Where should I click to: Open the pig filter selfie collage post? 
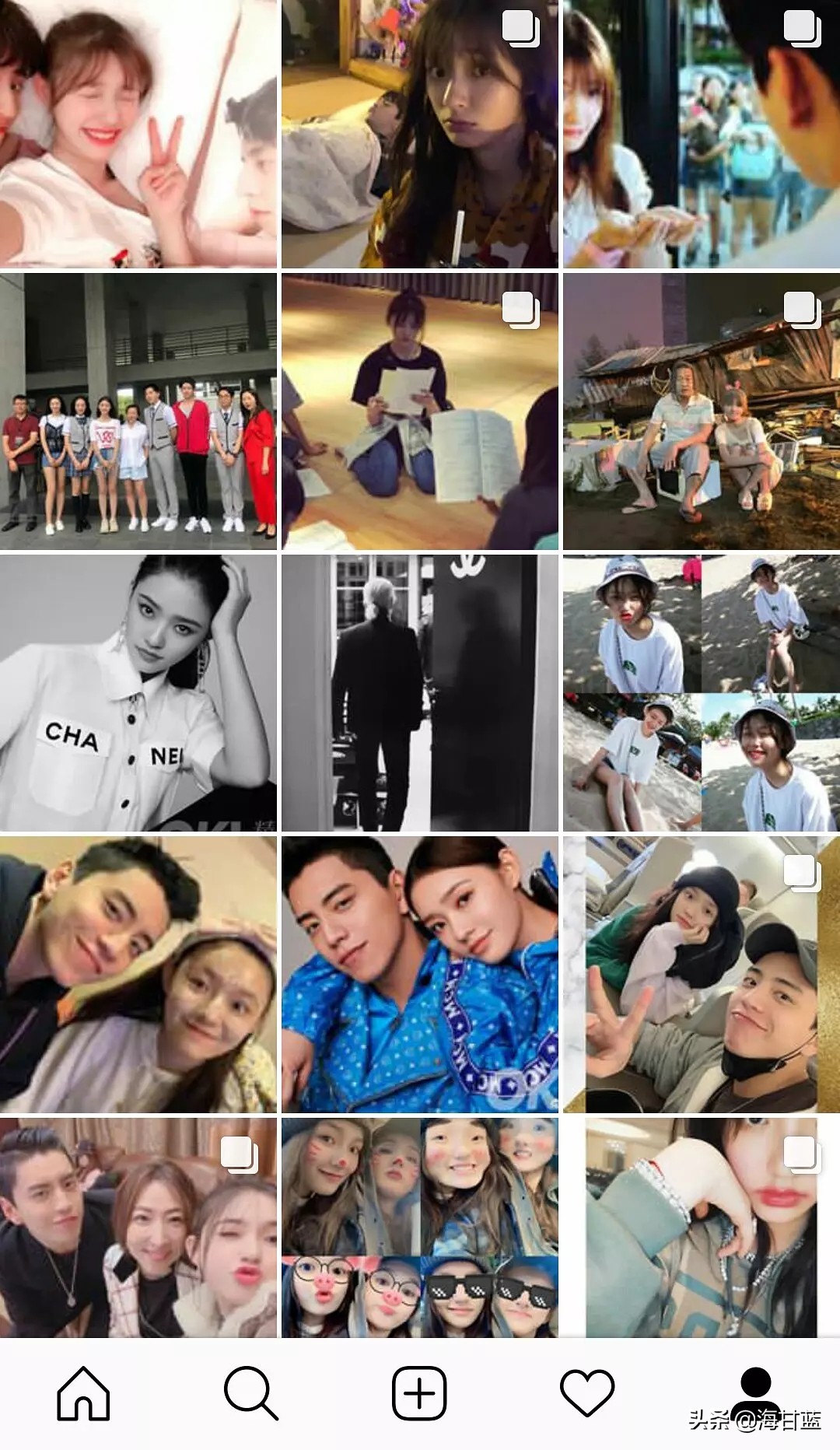click(420, 1228)
